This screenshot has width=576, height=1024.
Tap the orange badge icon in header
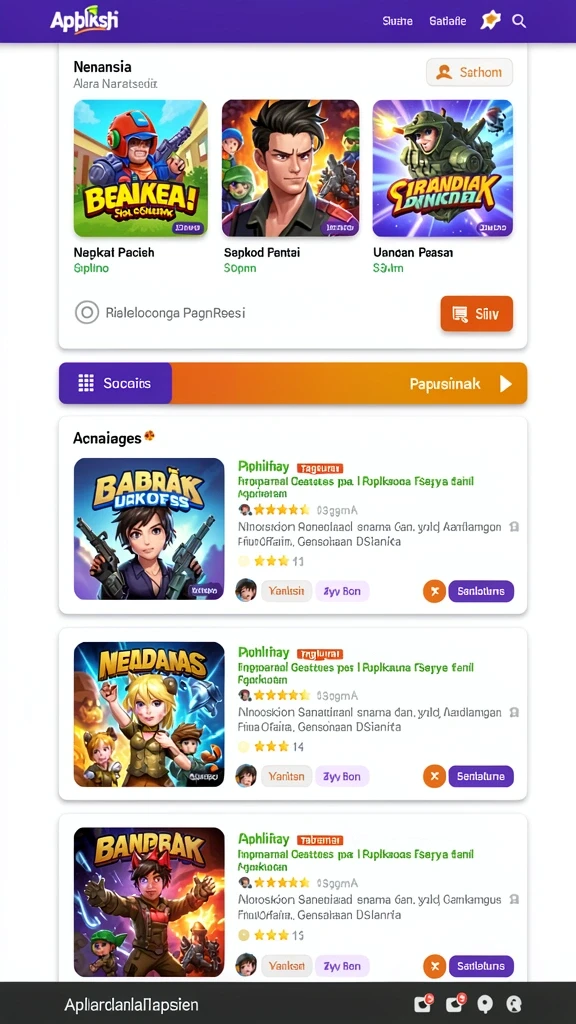coord(490,21)
